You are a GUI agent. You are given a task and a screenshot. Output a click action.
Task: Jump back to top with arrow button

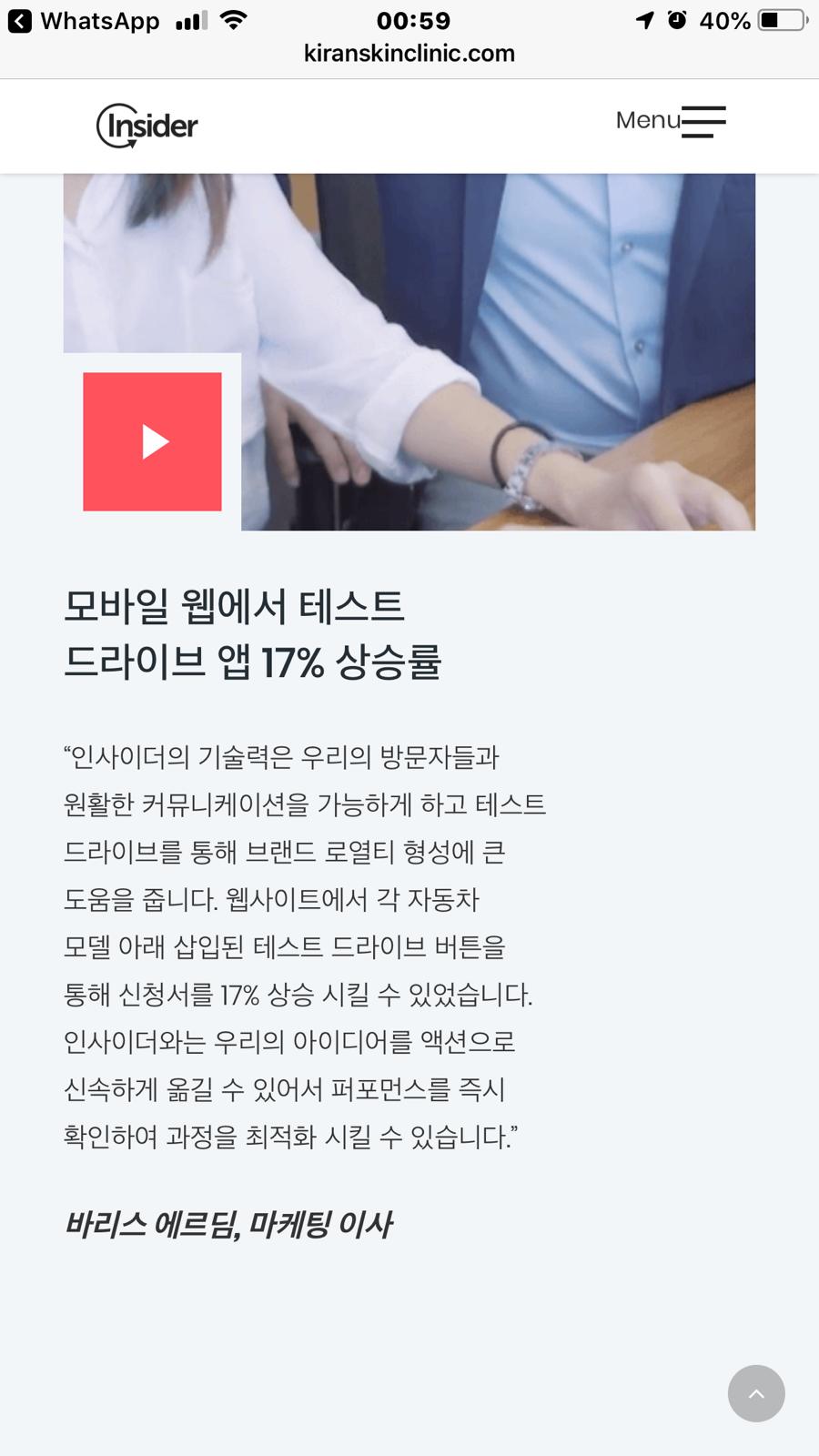[755, 1393]
